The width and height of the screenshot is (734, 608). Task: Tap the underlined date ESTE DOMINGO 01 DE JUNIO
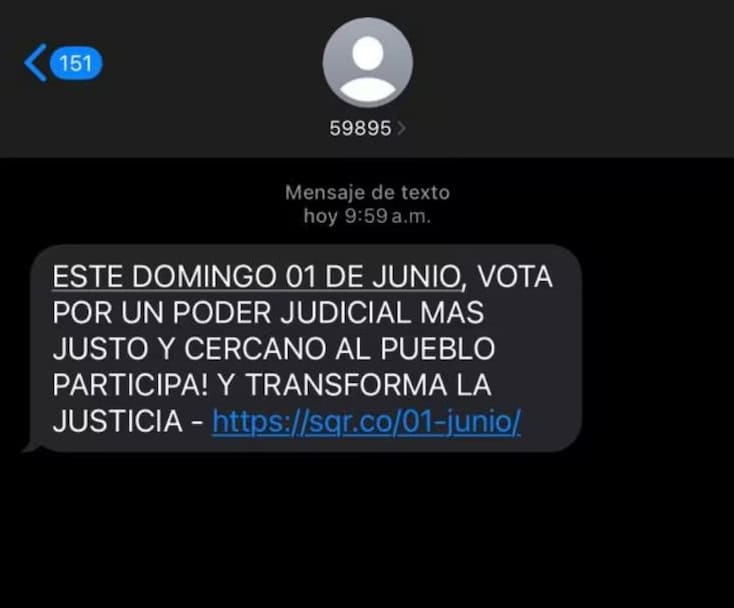(x=257, y=276)
